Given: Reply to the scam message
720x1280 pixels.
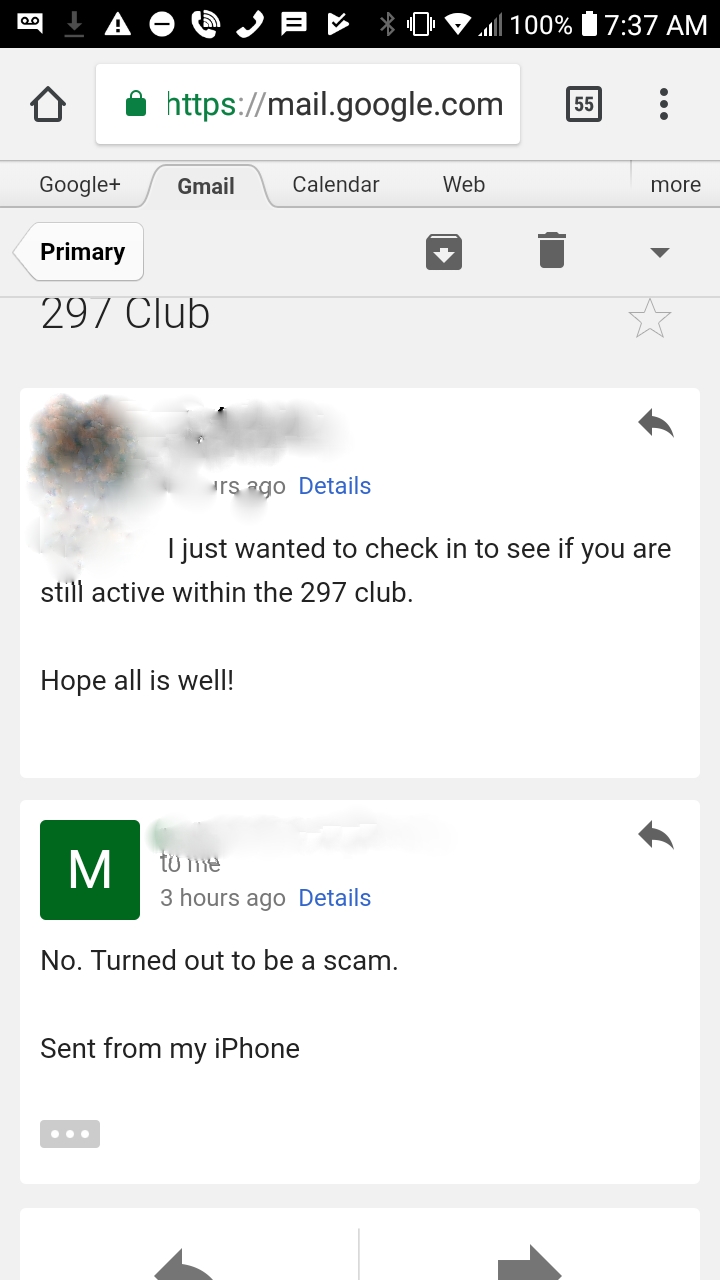Looking at the screenshot, I should click(656, 836).
